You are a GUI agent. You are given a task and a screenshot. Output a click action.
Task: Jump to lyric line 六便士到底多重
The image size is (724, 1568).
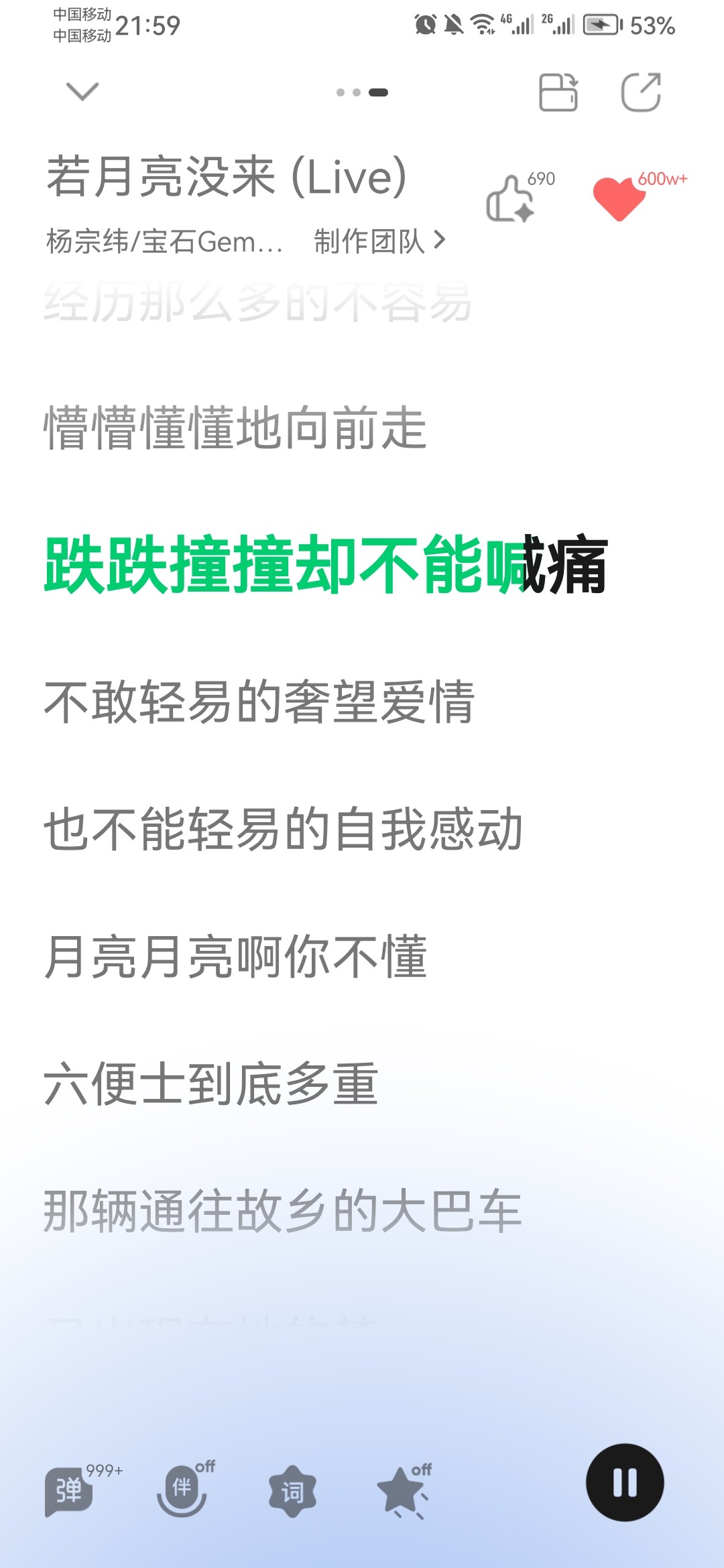coord(211,1084)
